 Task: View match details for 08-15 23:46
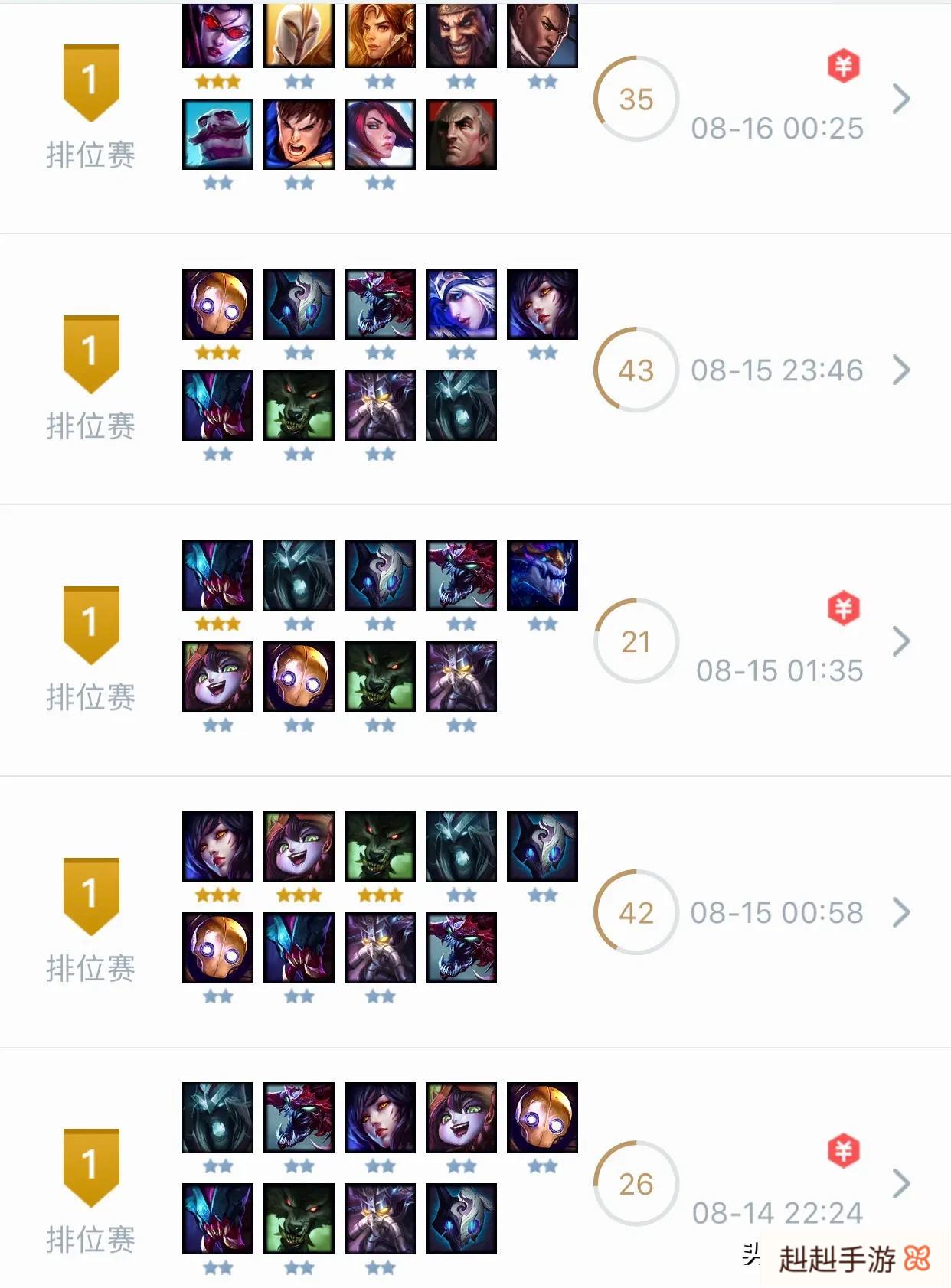(900, 370)
